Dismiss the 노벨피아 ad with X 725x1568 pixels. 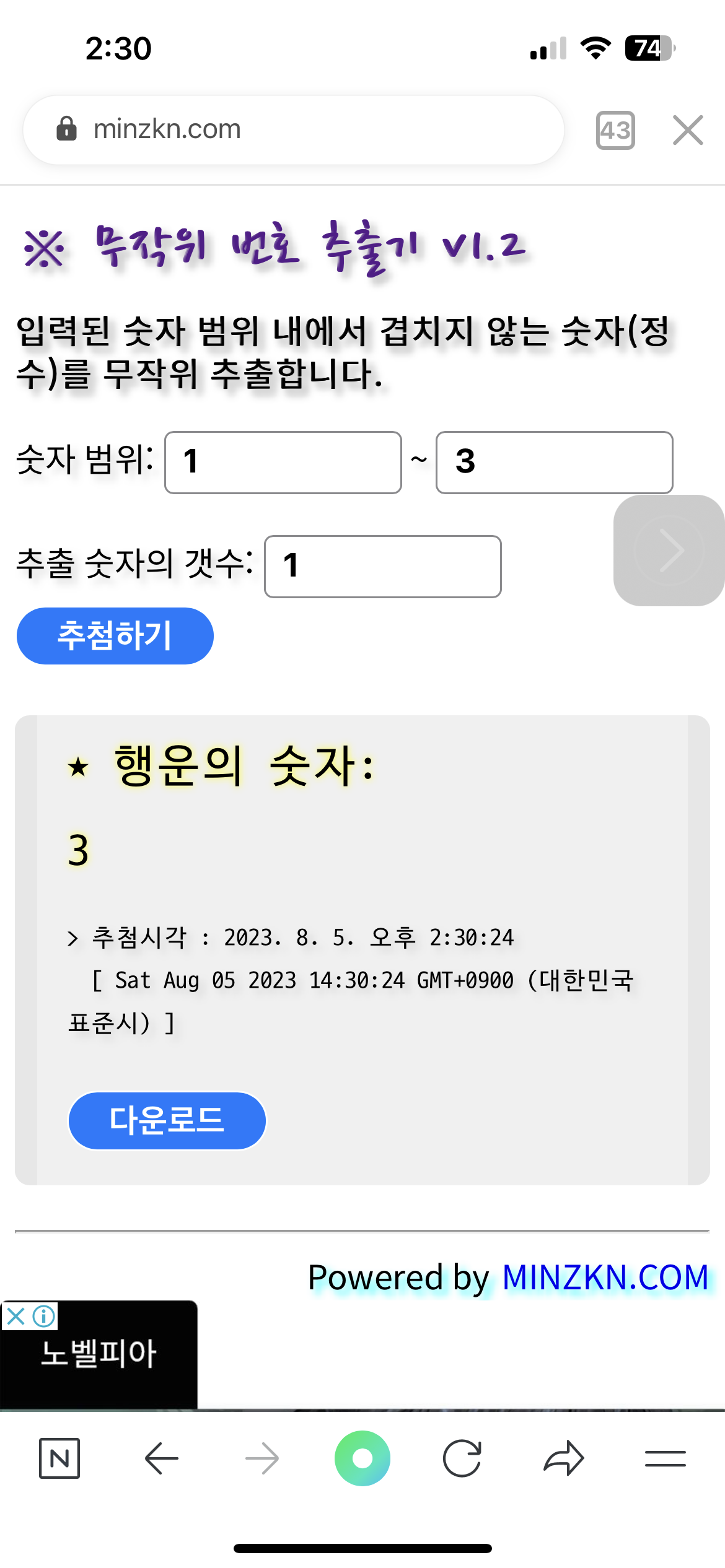(x=15, y=1316)
